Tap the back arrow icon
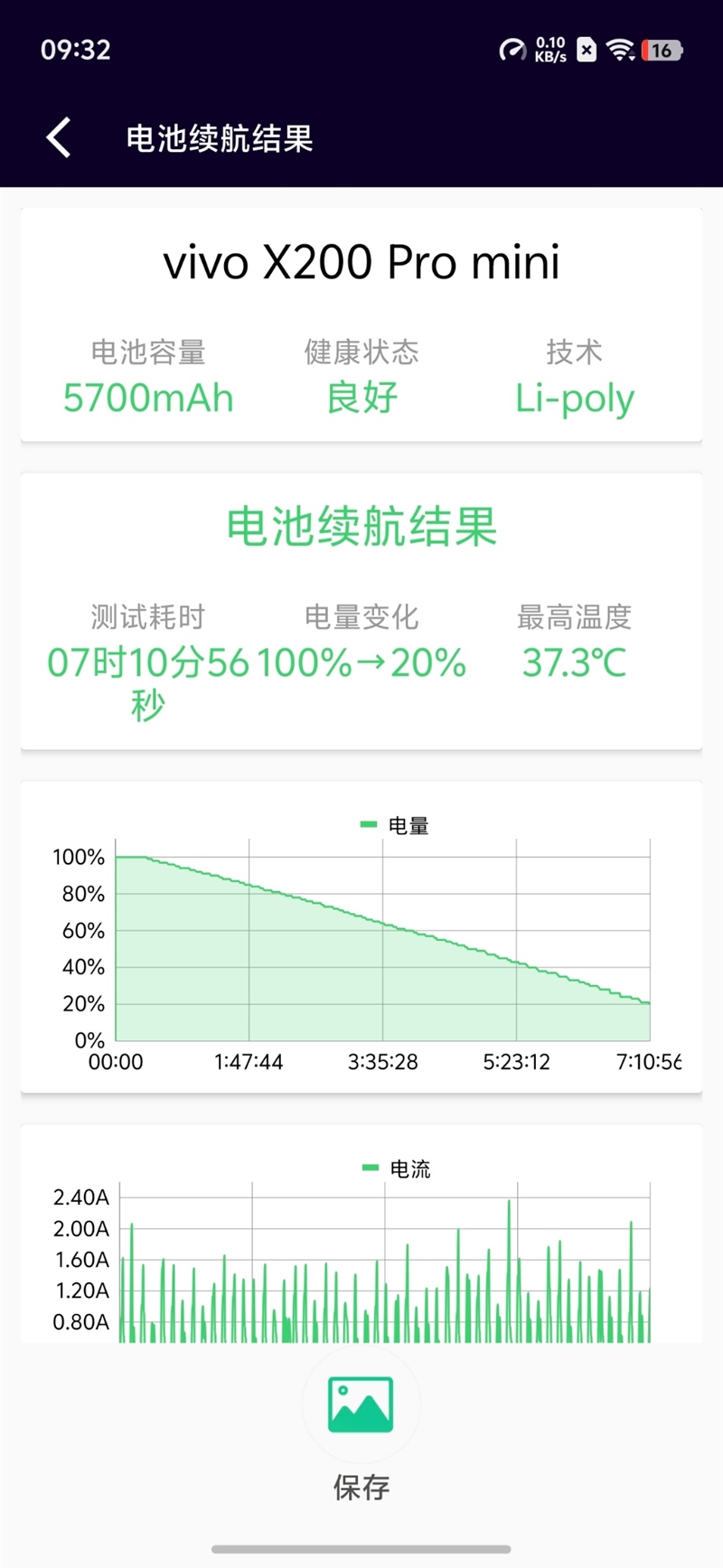 57,136
